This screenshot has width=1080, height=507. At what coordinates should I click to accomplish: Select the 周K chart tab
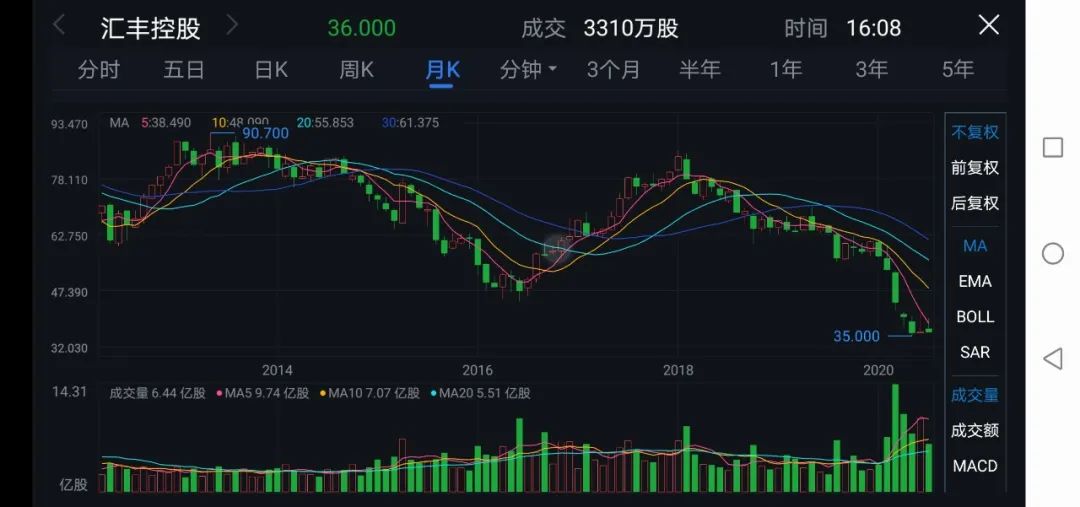[356, 70]
